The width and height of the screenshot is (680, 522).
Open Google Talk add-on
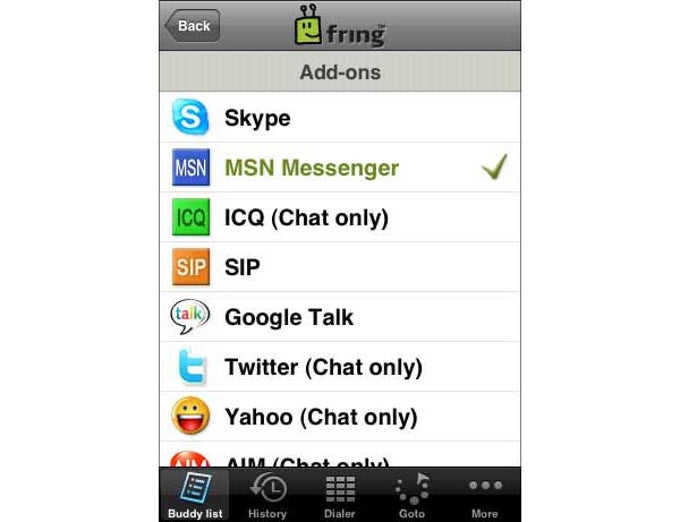point(340,317)
